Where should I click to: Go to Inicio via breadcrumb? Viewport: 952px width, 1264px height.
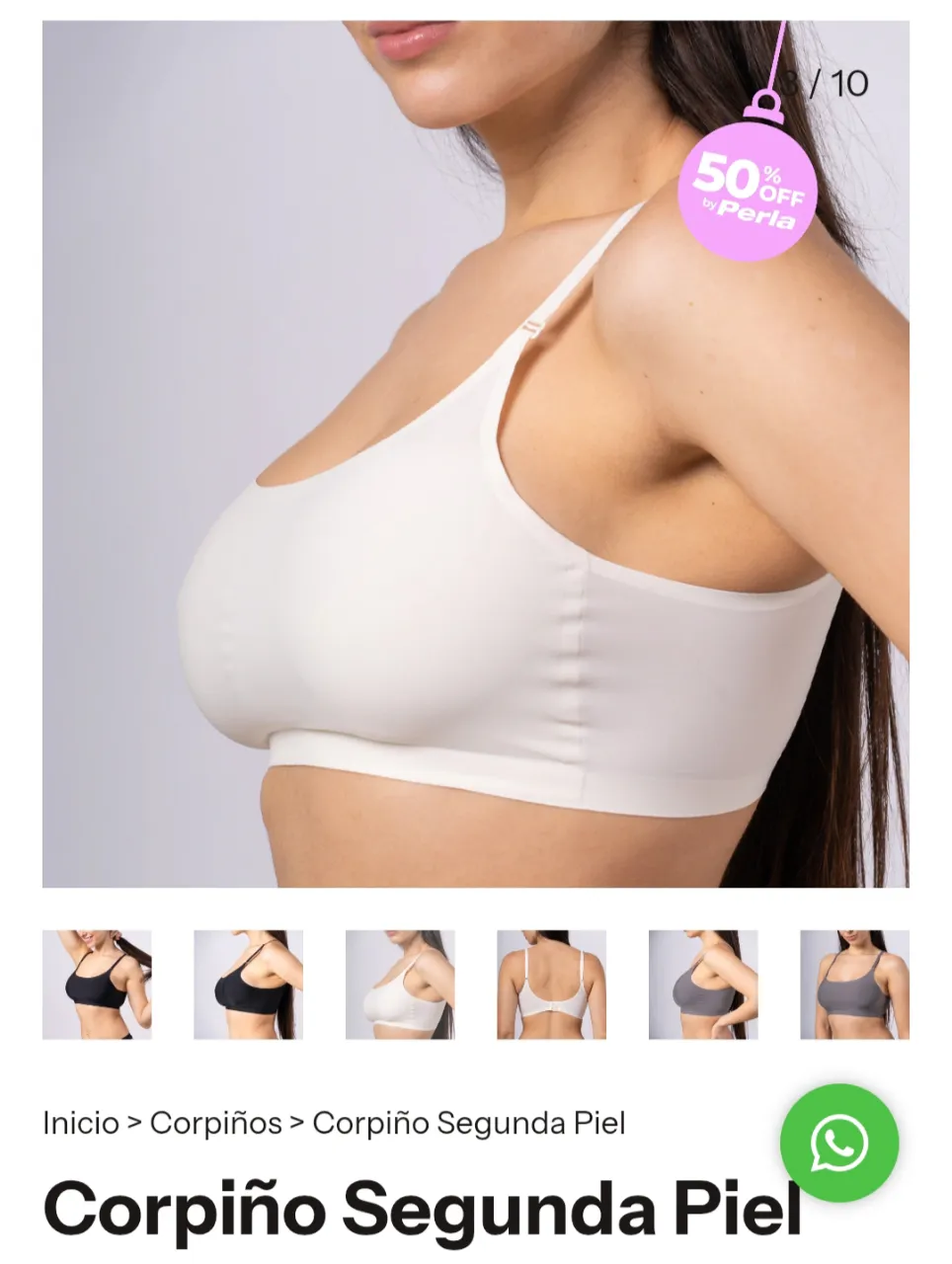click(x=81, y=1123)
